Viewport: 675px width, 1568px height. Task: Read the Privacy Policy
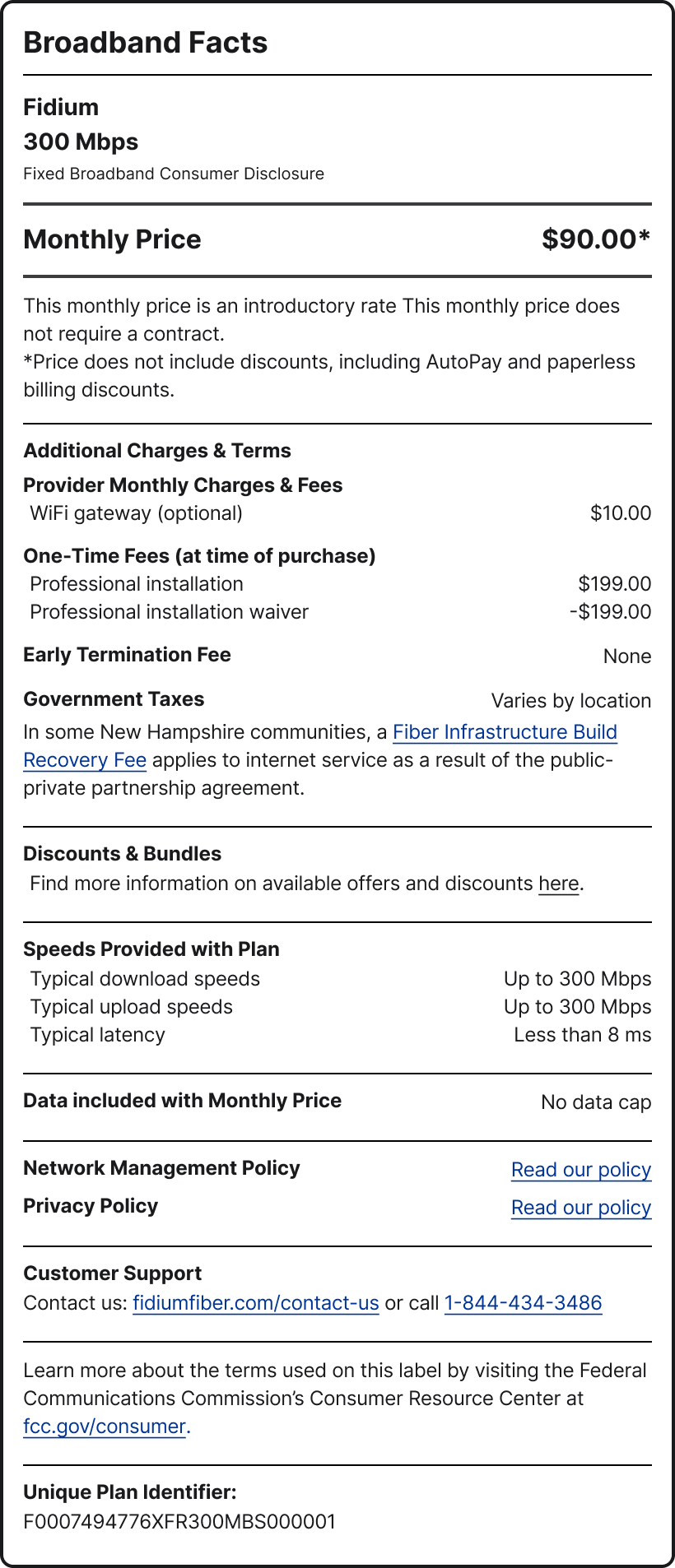click(x=581, y=1208)
